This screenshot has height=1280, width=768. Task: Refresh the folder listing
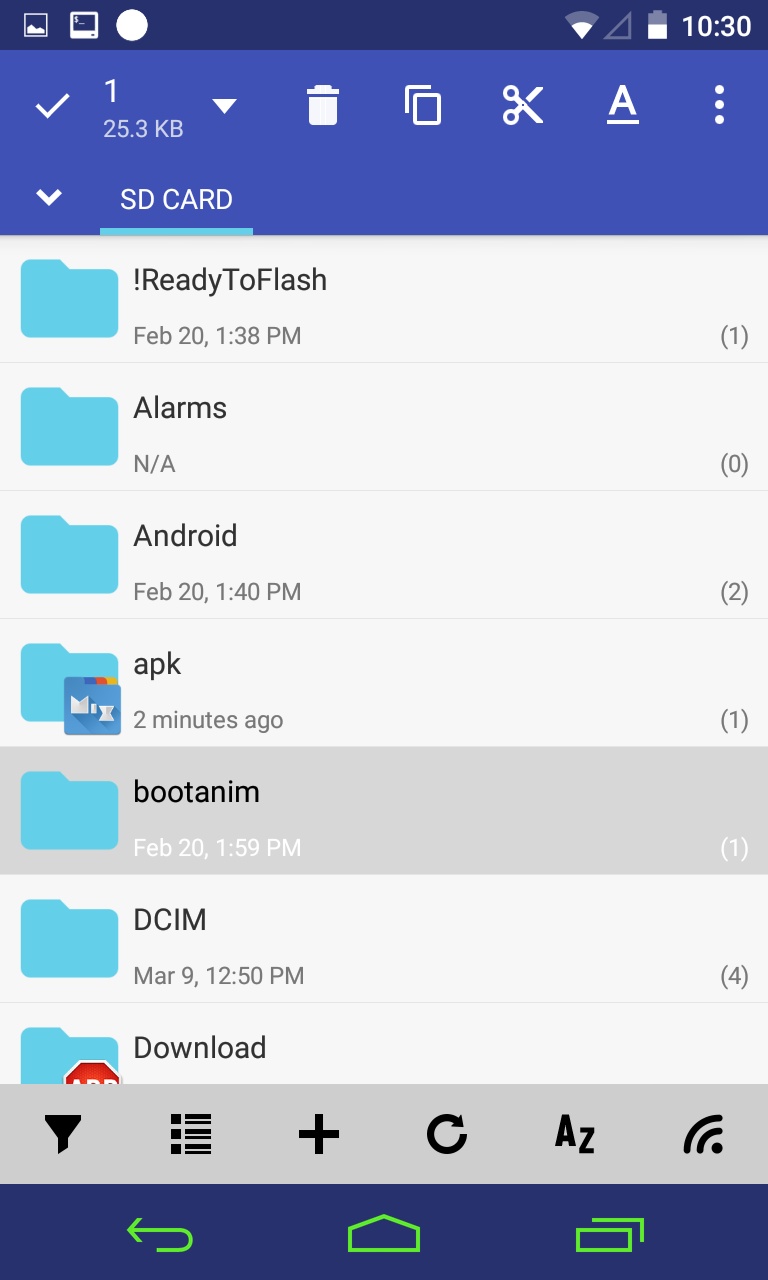(446, 1135)
